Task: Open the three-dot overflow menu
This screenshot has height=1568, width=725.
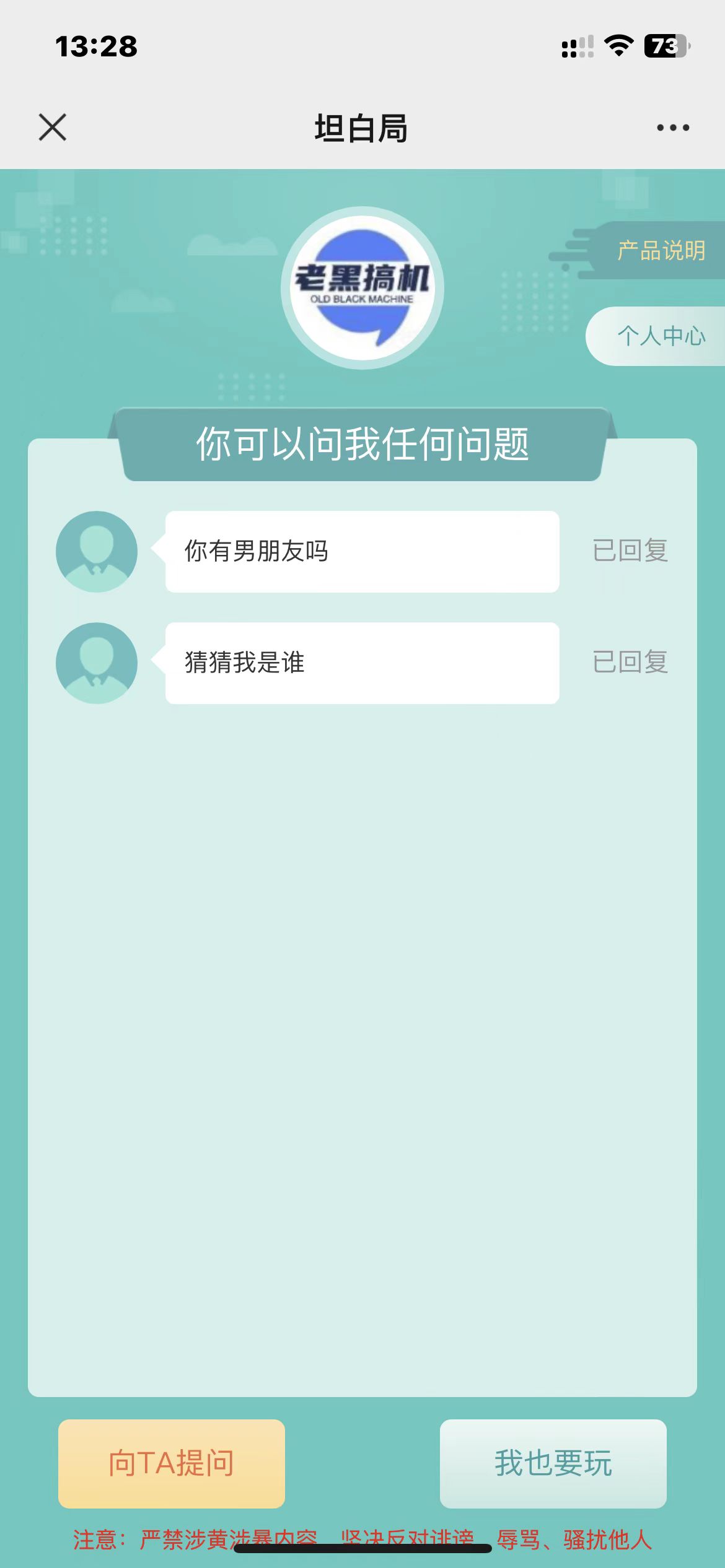Action: click(672, 128)
